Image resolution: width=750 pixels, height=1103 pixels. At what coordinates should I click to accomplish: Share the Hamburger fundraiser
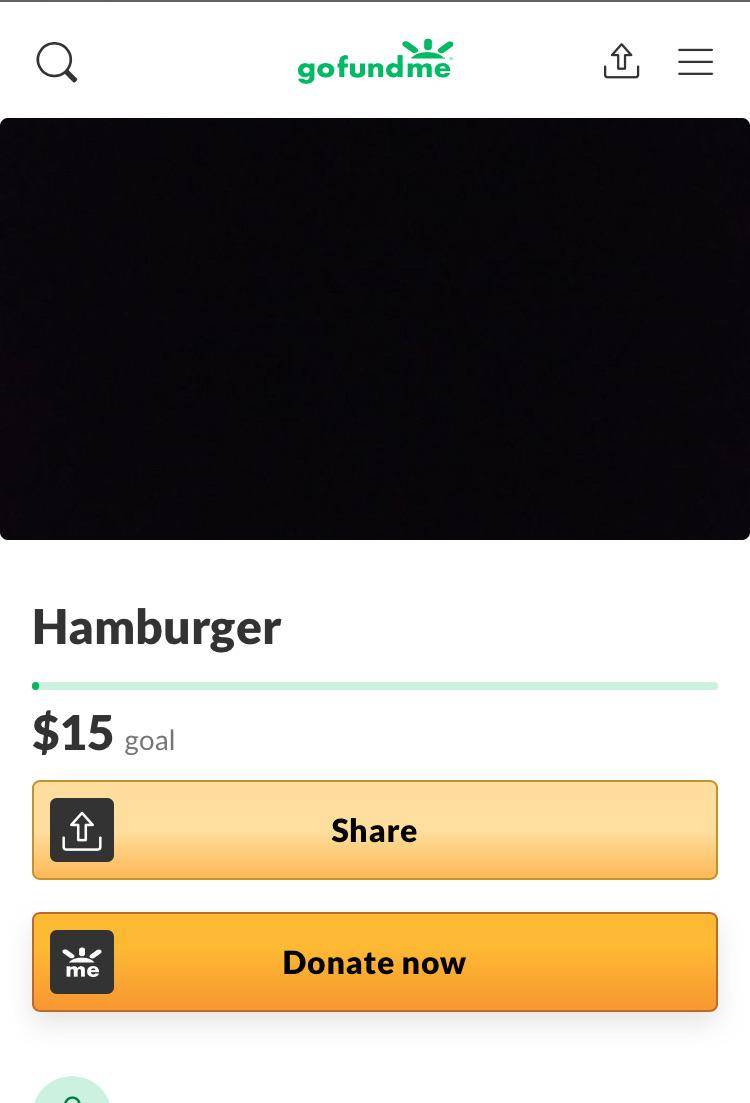click(374, 830)
